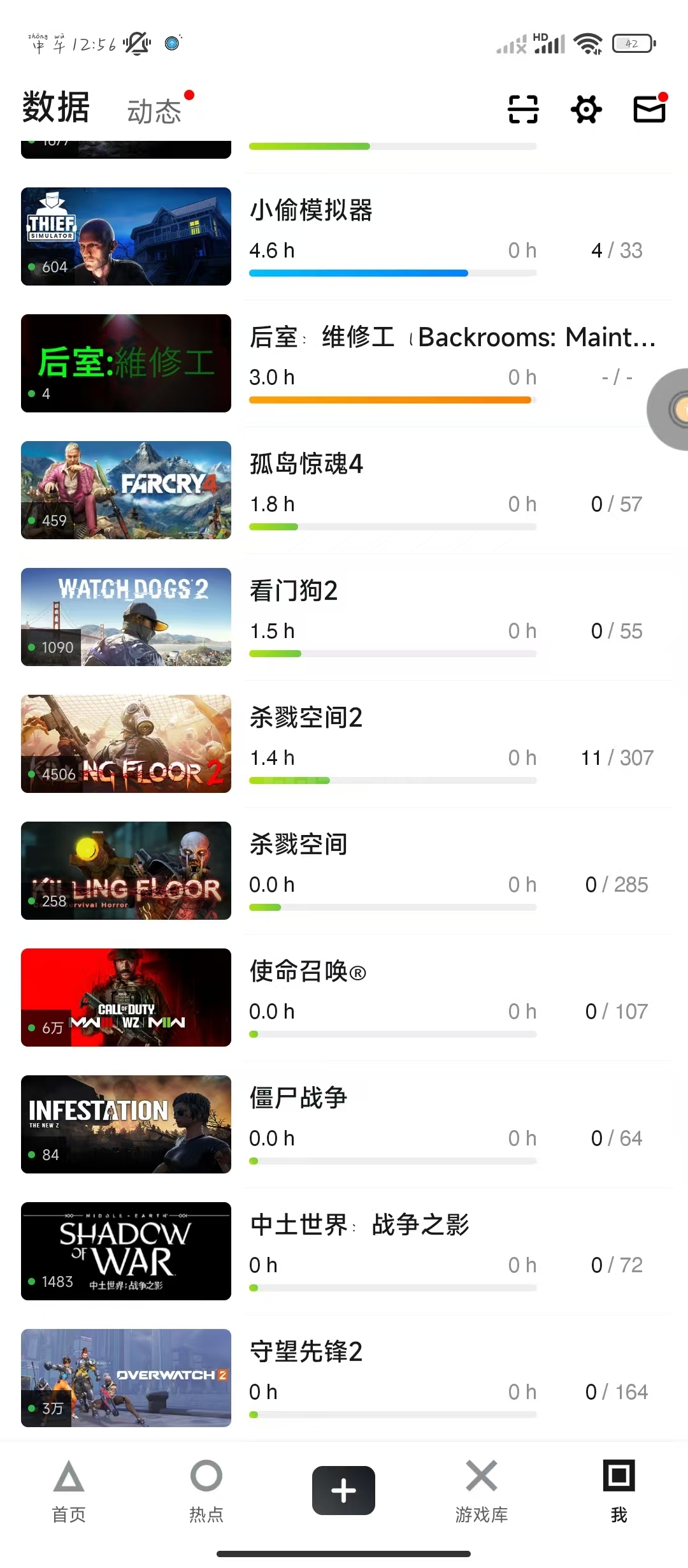This screenshot has width=688, height=1568.
Task: Open the 使命召唤® game row
Action: (x=347, y=998)
